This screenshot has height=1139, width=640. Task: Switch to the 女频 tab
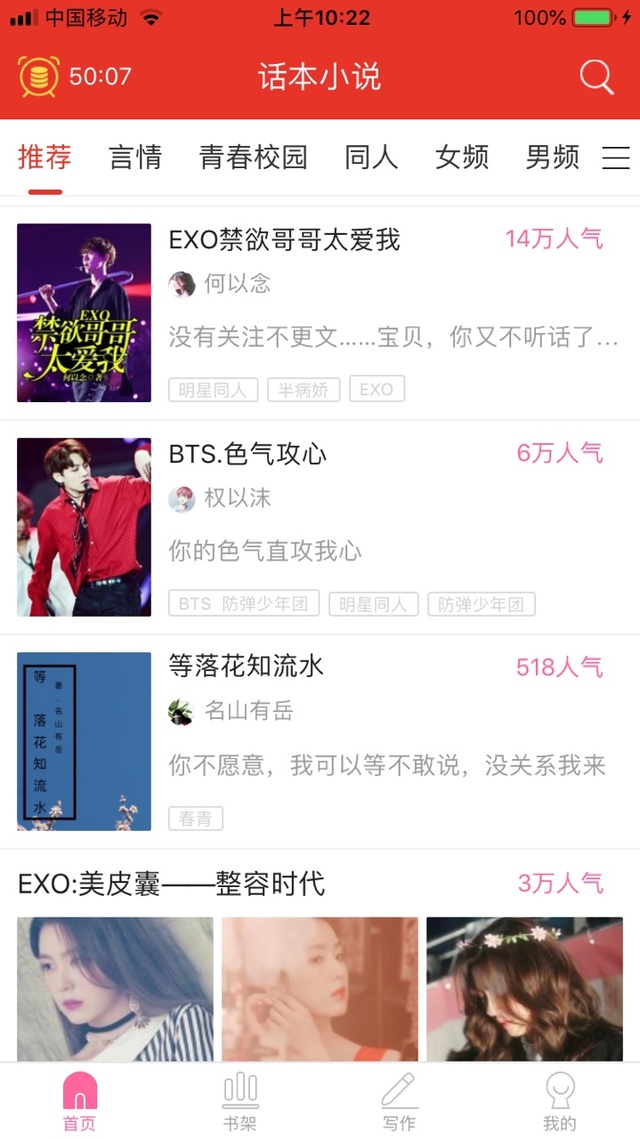462,157
